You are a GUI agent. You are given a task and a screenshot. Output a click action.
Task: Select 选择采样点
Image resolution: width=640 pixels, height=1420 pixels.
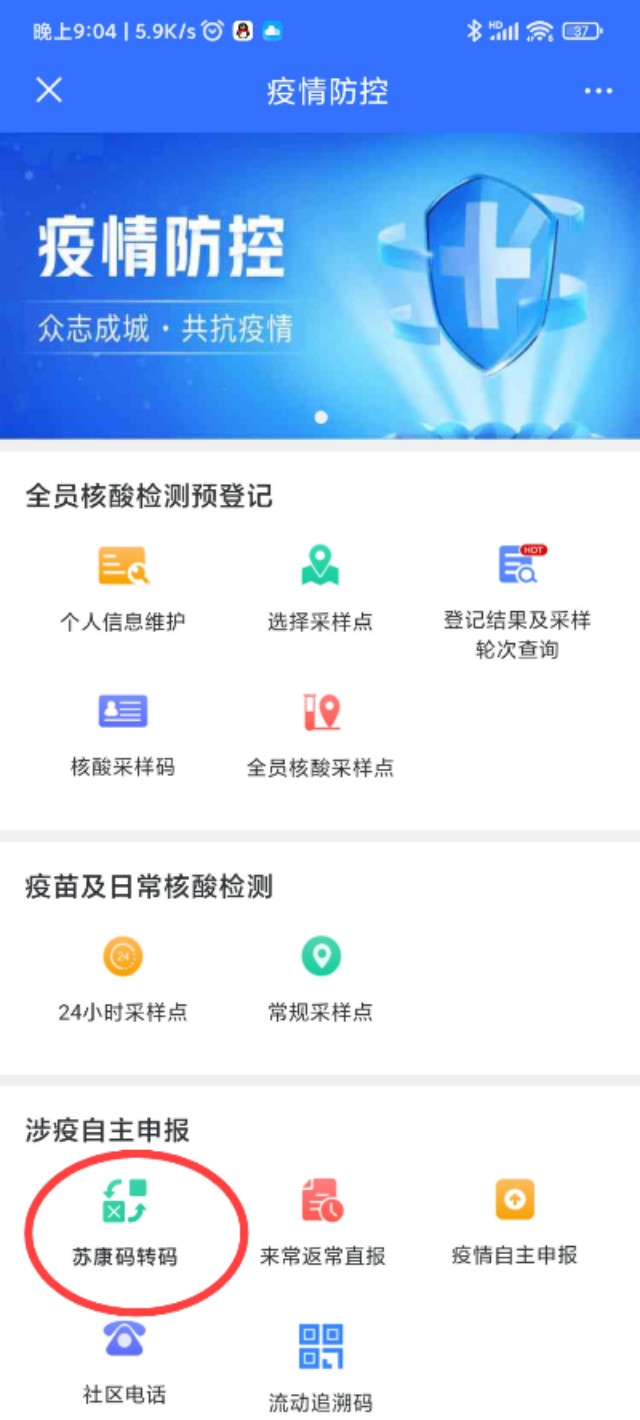pyautogui.click(x=320, y=590)
